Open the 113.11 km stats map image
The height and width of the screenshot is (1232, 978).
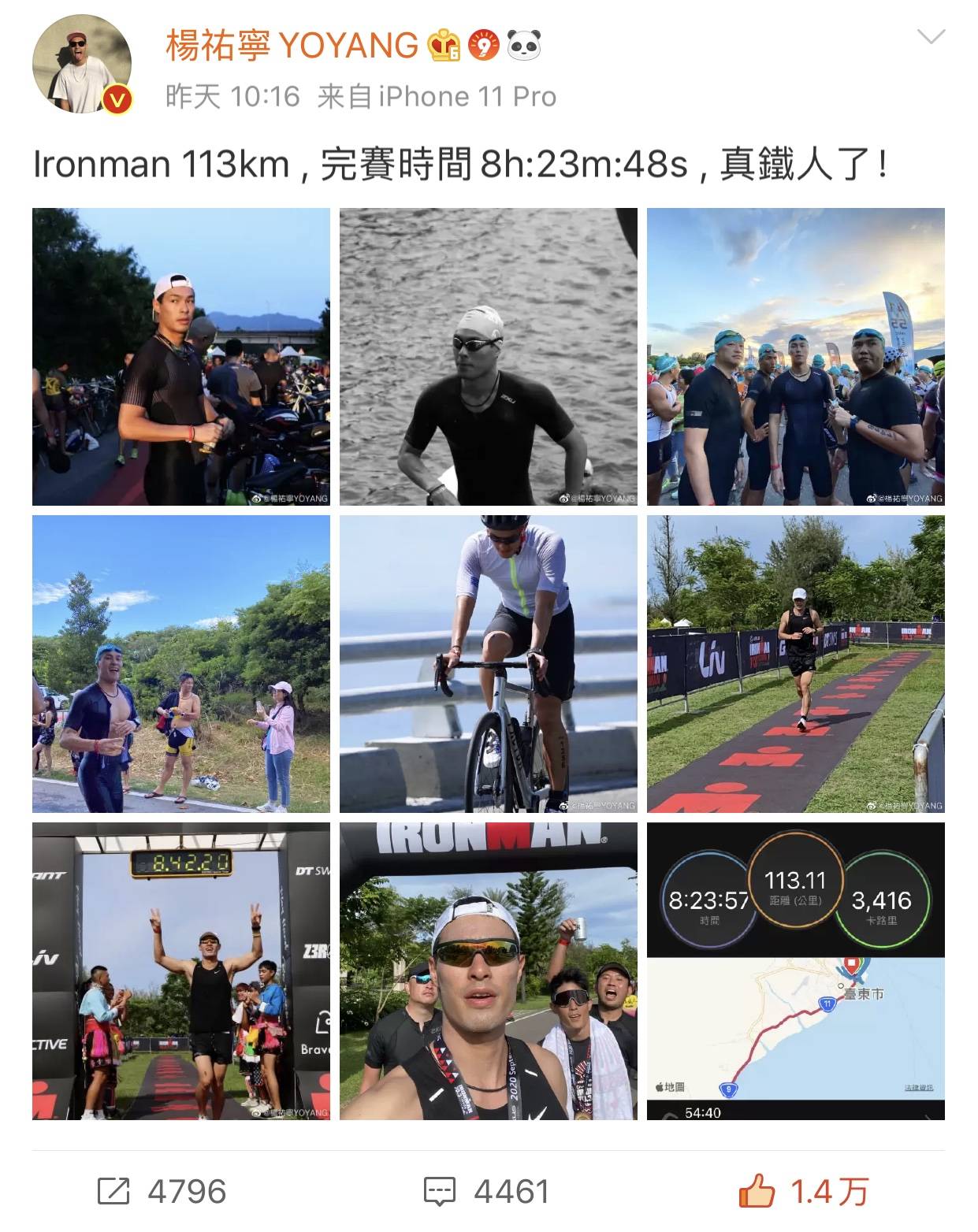(x=795, y=971)
